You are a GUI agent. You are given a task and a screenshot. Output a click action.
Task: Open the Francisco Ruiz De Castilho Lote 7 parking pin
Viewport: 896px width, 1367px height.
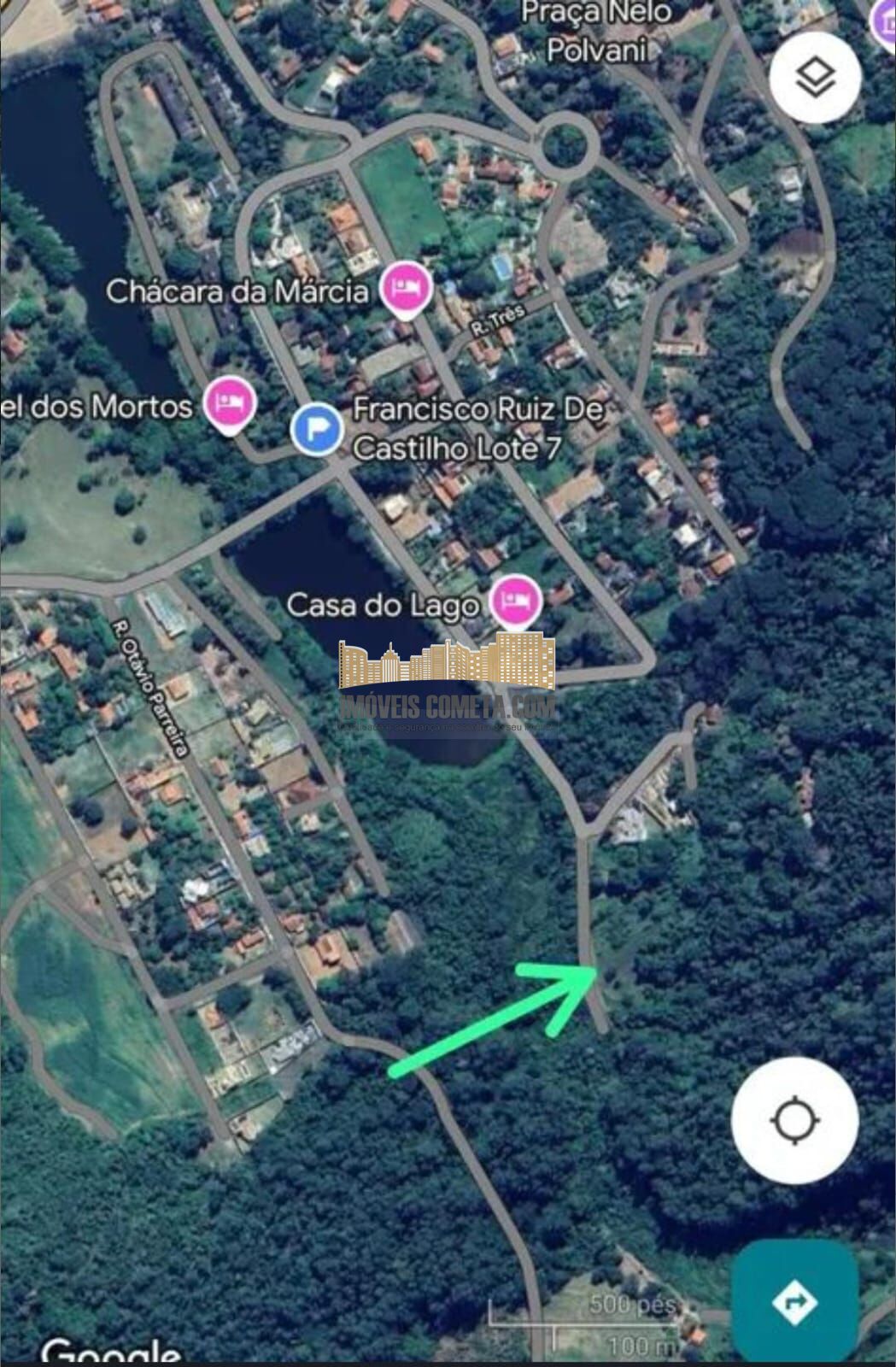coord(317,428)
